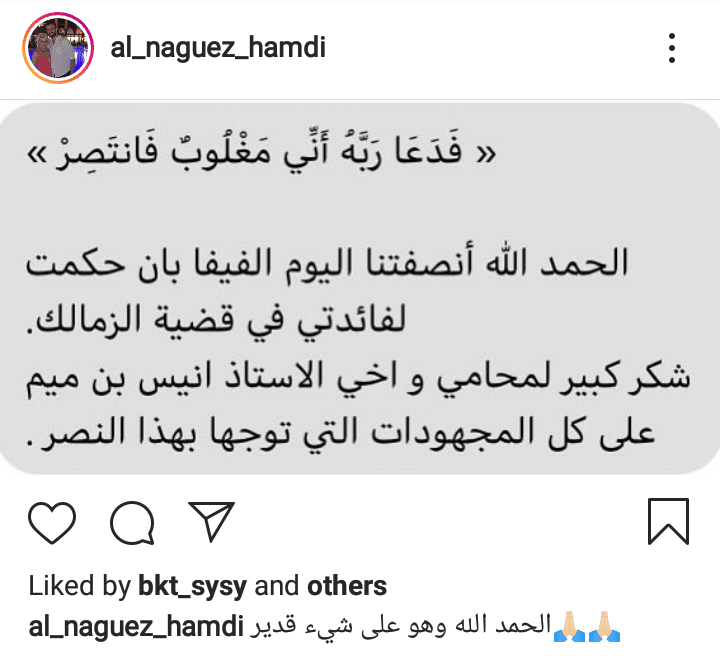The height and width of the screenshot is (658, 720).
Task: Save the post with the bookmark icon
Action: (667, 520)
